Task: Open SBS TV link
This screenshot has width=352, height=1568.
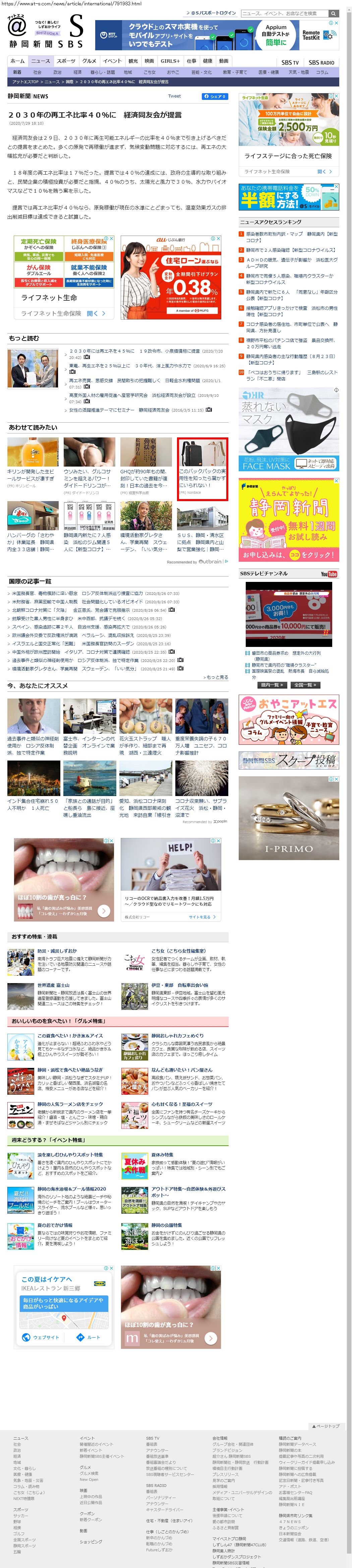Action: (x=290, y=63)
